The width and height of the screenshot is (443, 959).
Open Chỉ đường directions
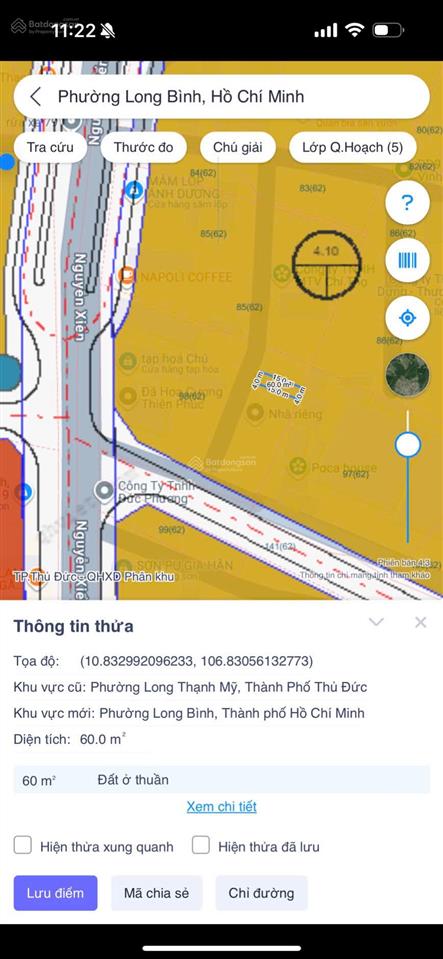click(261, 893)
